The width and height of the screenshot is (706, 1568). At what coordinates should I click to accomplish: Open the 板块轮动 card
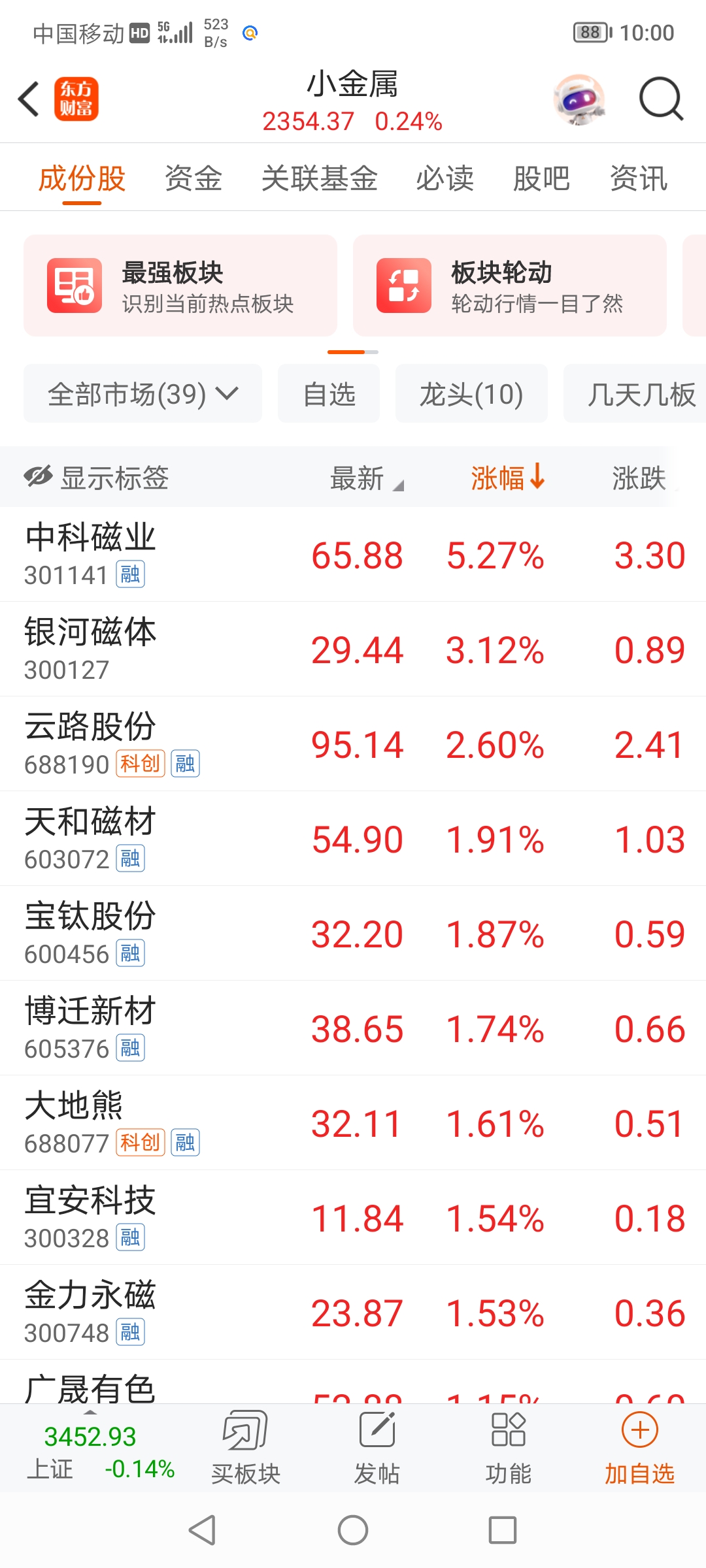click(x=510, y=286)
